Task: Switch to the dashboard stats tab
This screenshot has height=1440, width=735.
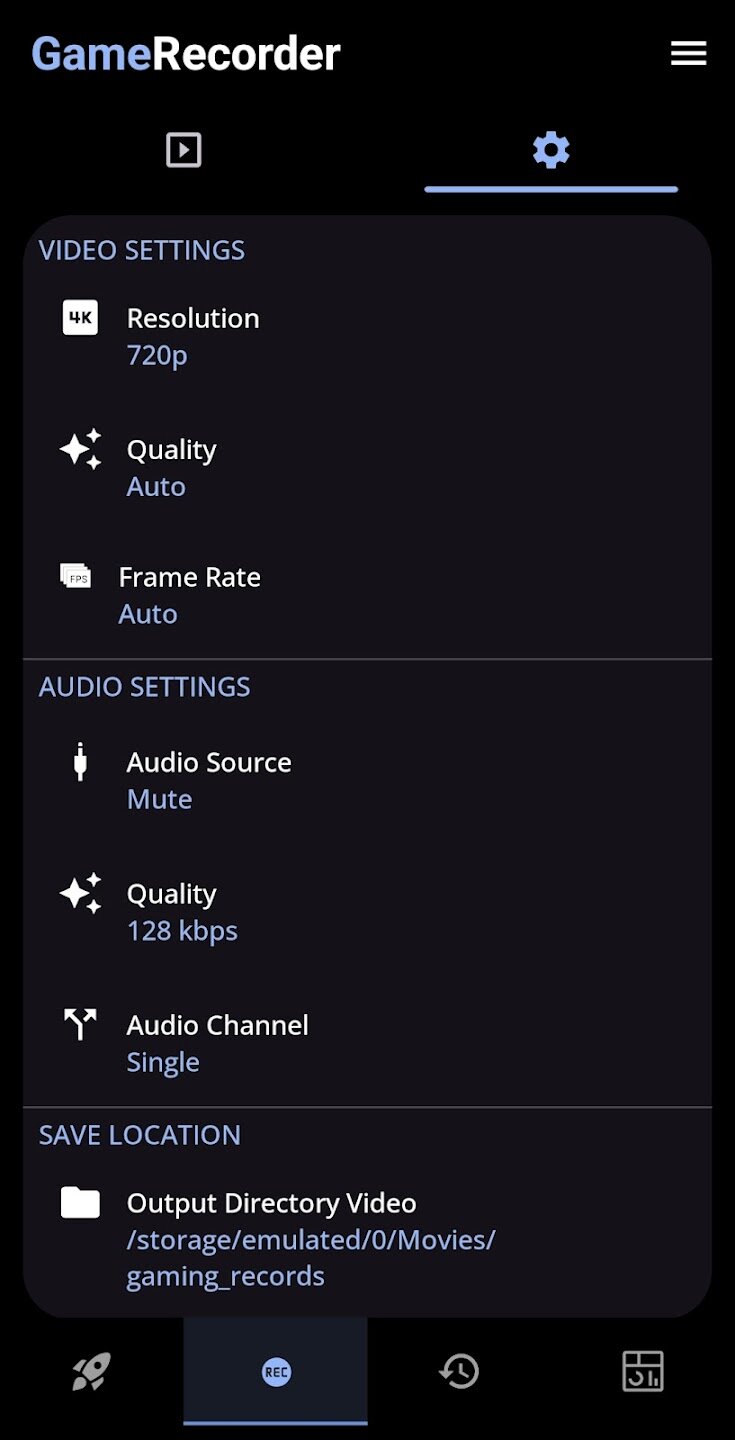Action: pos(642,1371)
